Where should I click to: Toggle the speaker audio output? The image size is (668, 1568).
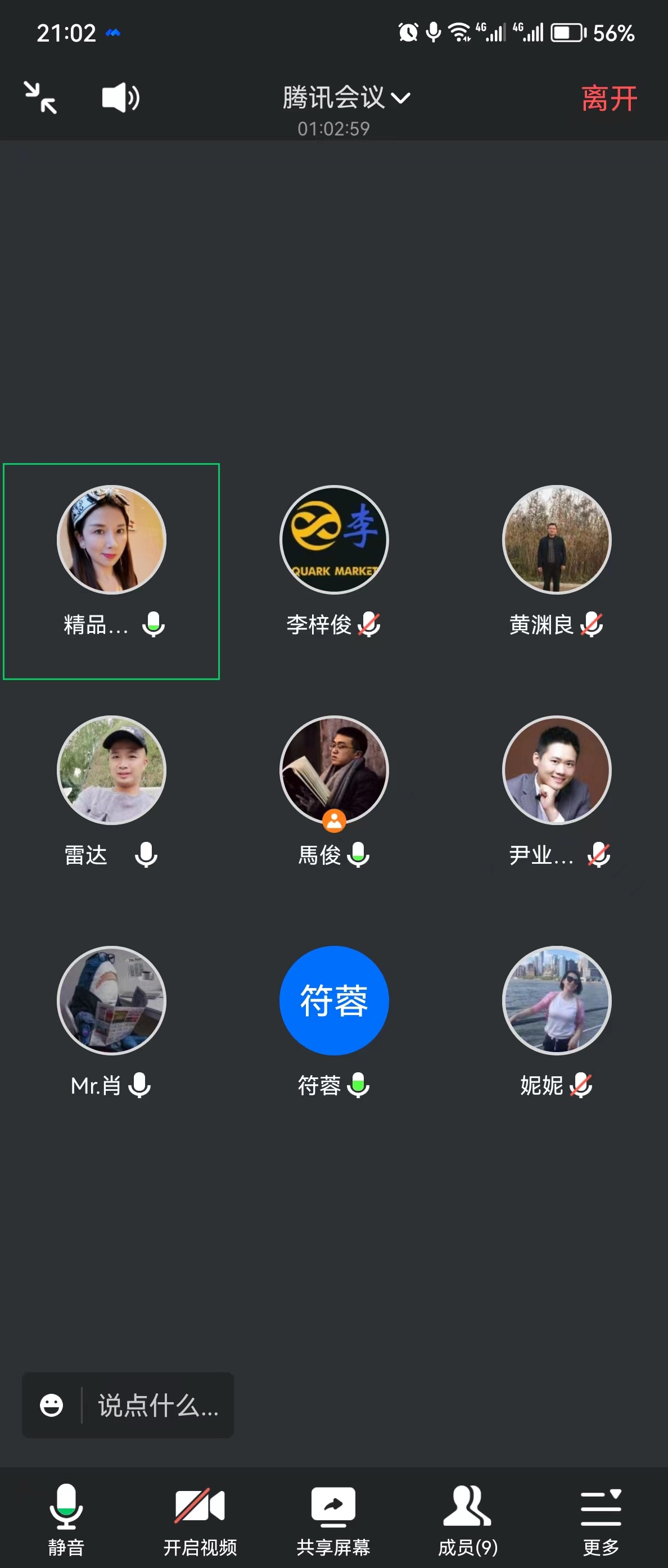[x=120, y=97]
